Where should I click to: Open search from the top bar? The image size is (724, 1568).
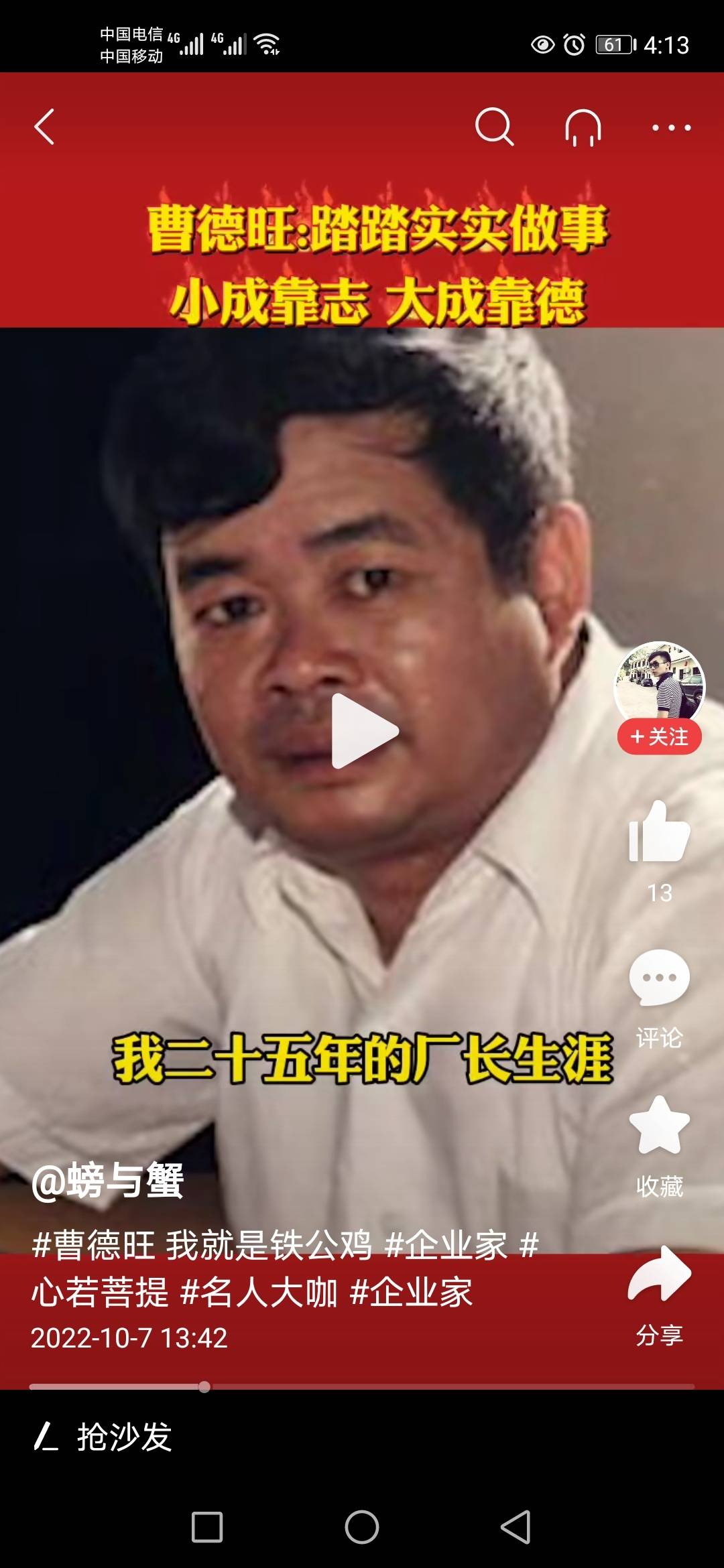coord(494,127)
